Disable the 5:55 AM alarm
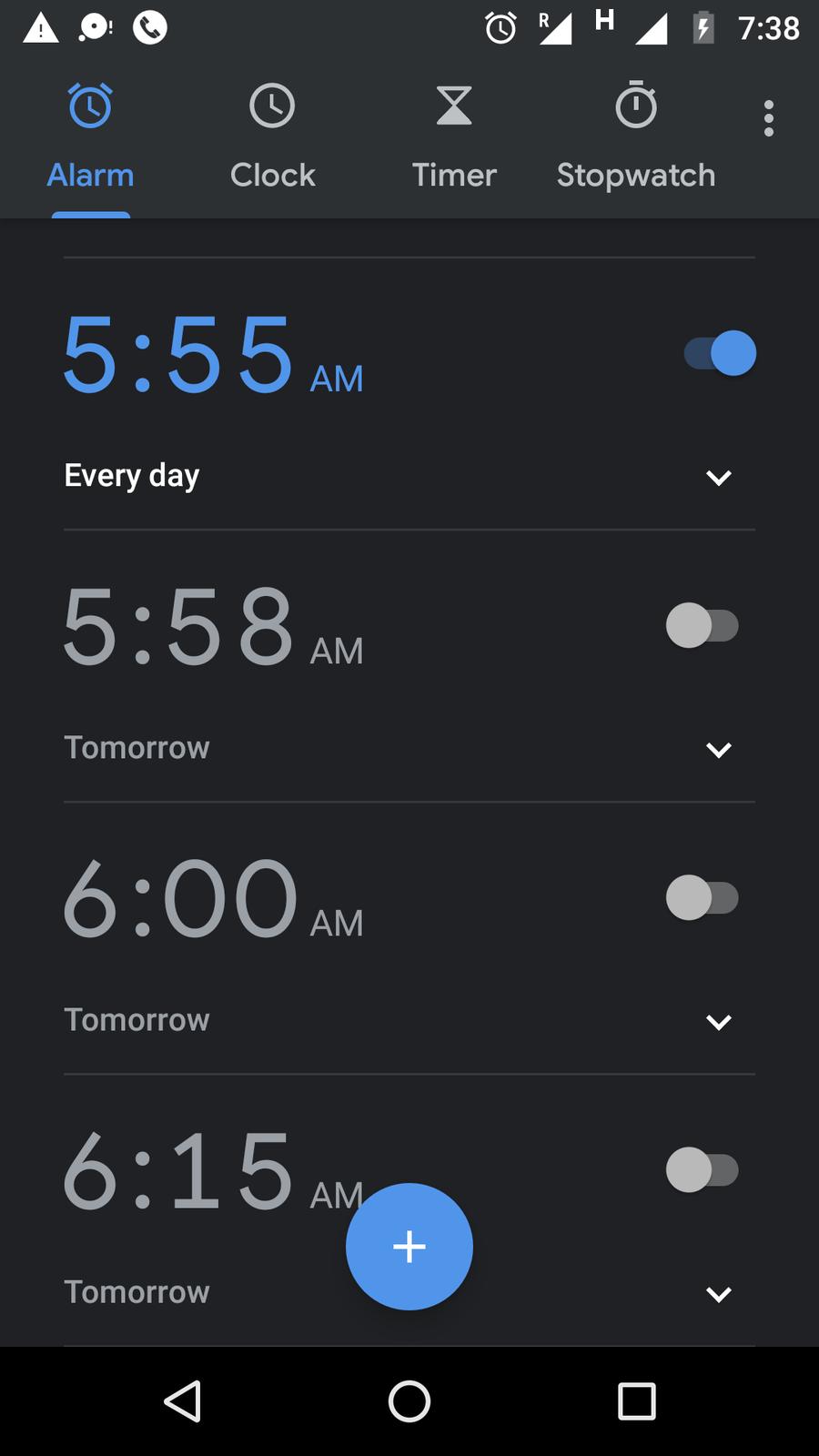 (x=719, y=353)
